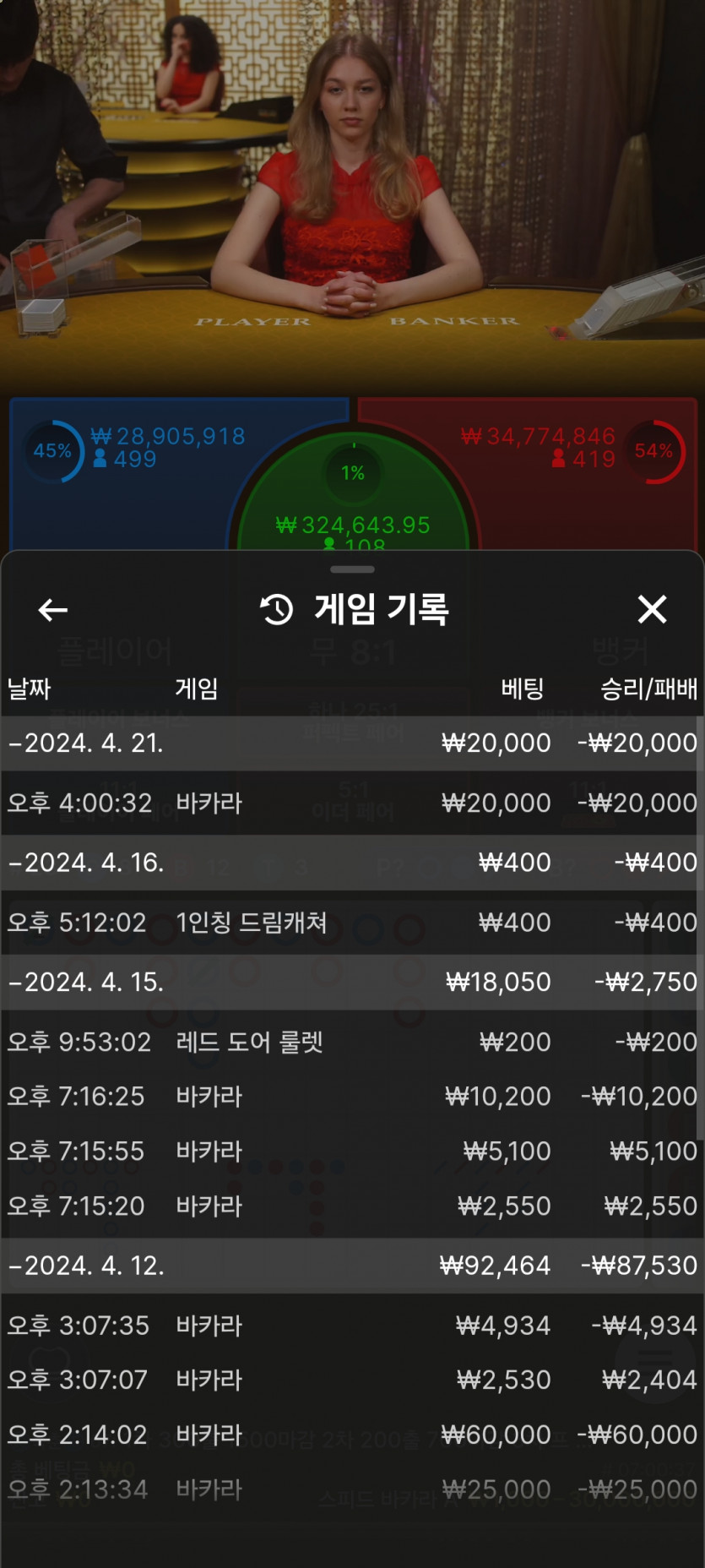Close the 게임 기록 panel
The image size is (705, 1568).
[652, 609]
